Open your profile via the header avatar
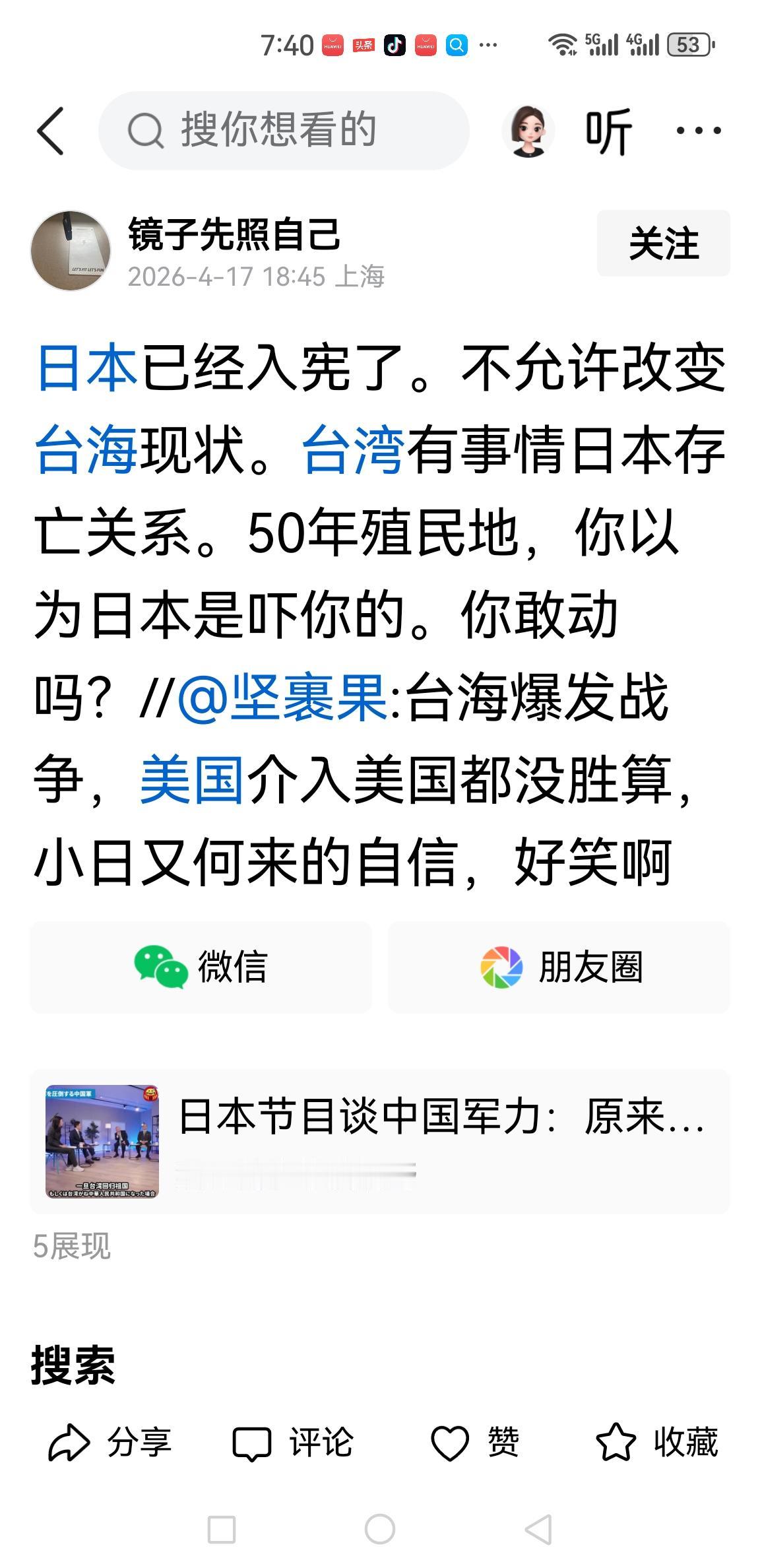Image resolution: width=760 pixels, height=1568 pixels. coord(532,130)
